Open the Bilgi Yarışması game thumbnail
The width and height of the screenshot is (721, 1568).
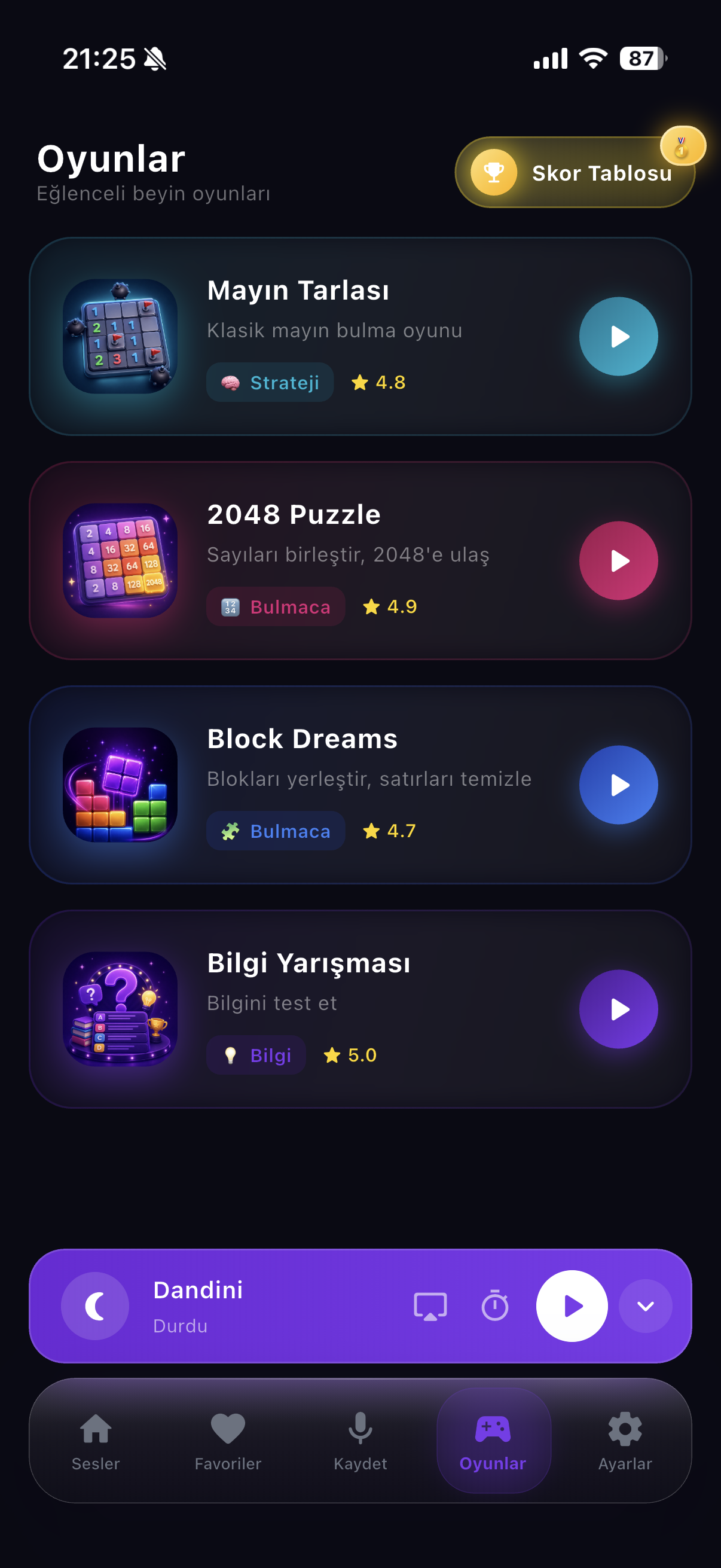[120, 1009]
